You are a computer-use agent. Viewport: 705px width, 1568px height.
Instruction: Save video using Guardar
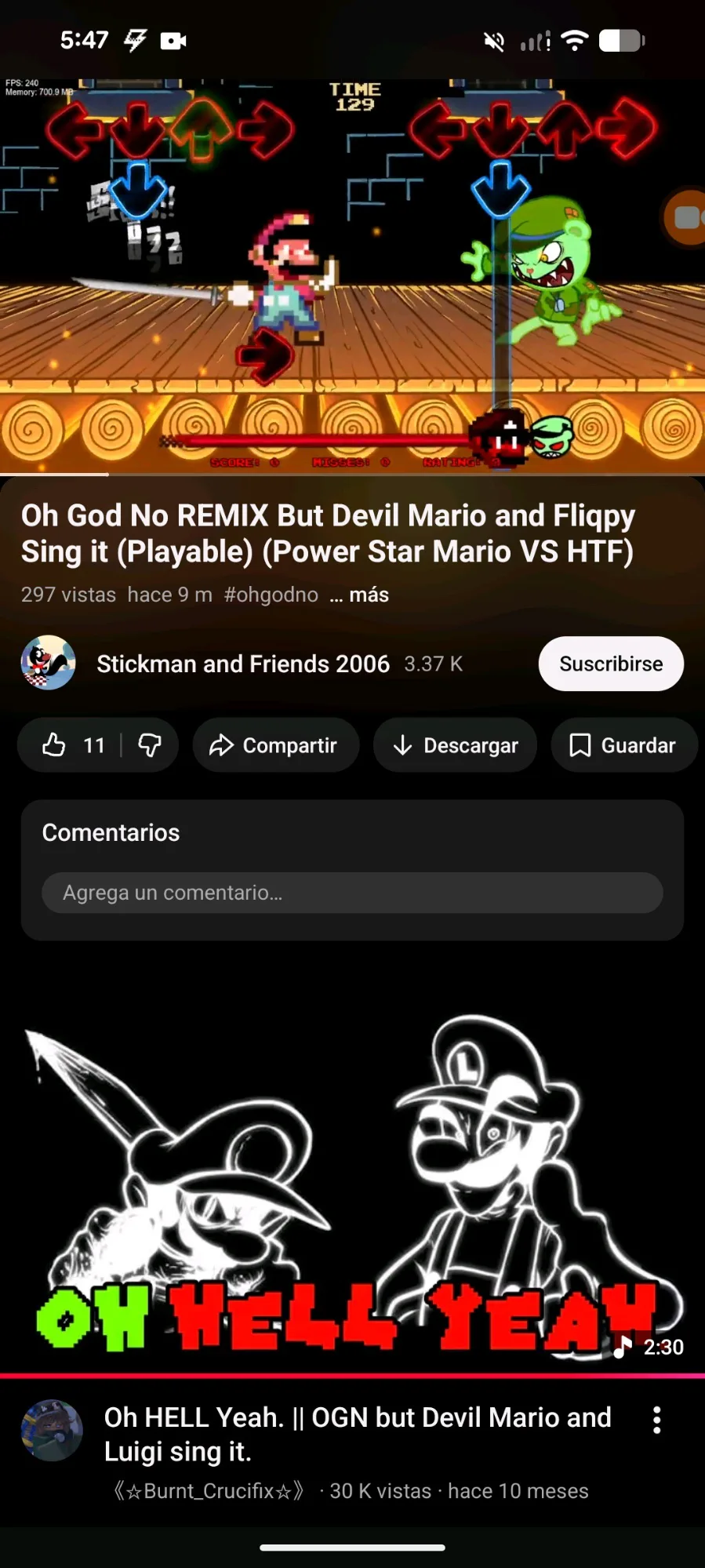[623, 745]
